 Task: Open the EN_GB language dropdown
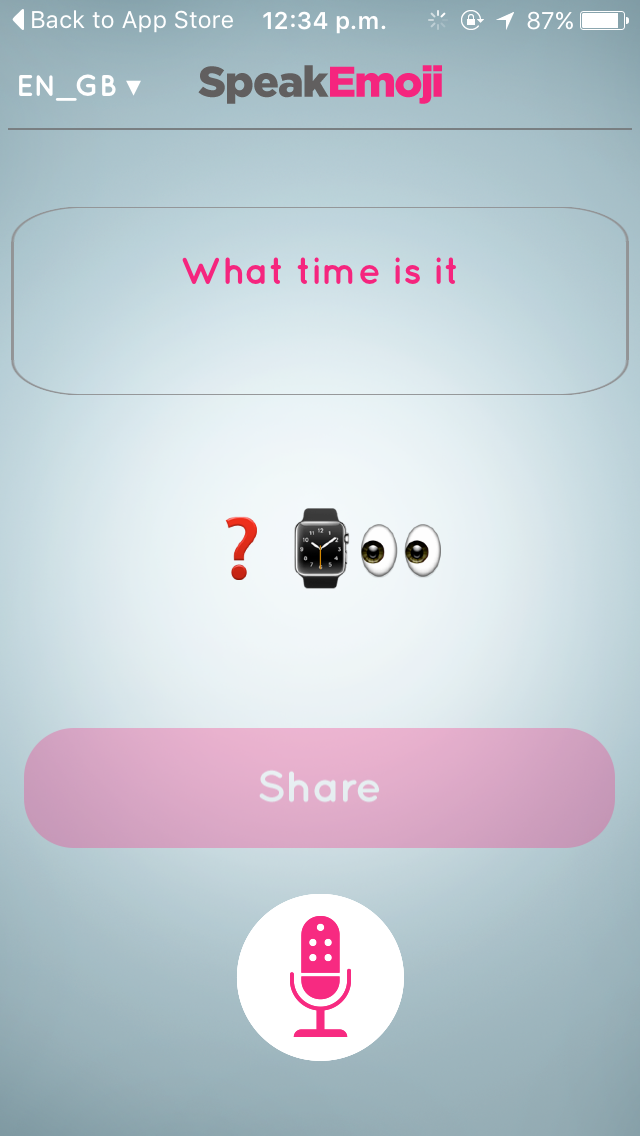coord(79,86)
